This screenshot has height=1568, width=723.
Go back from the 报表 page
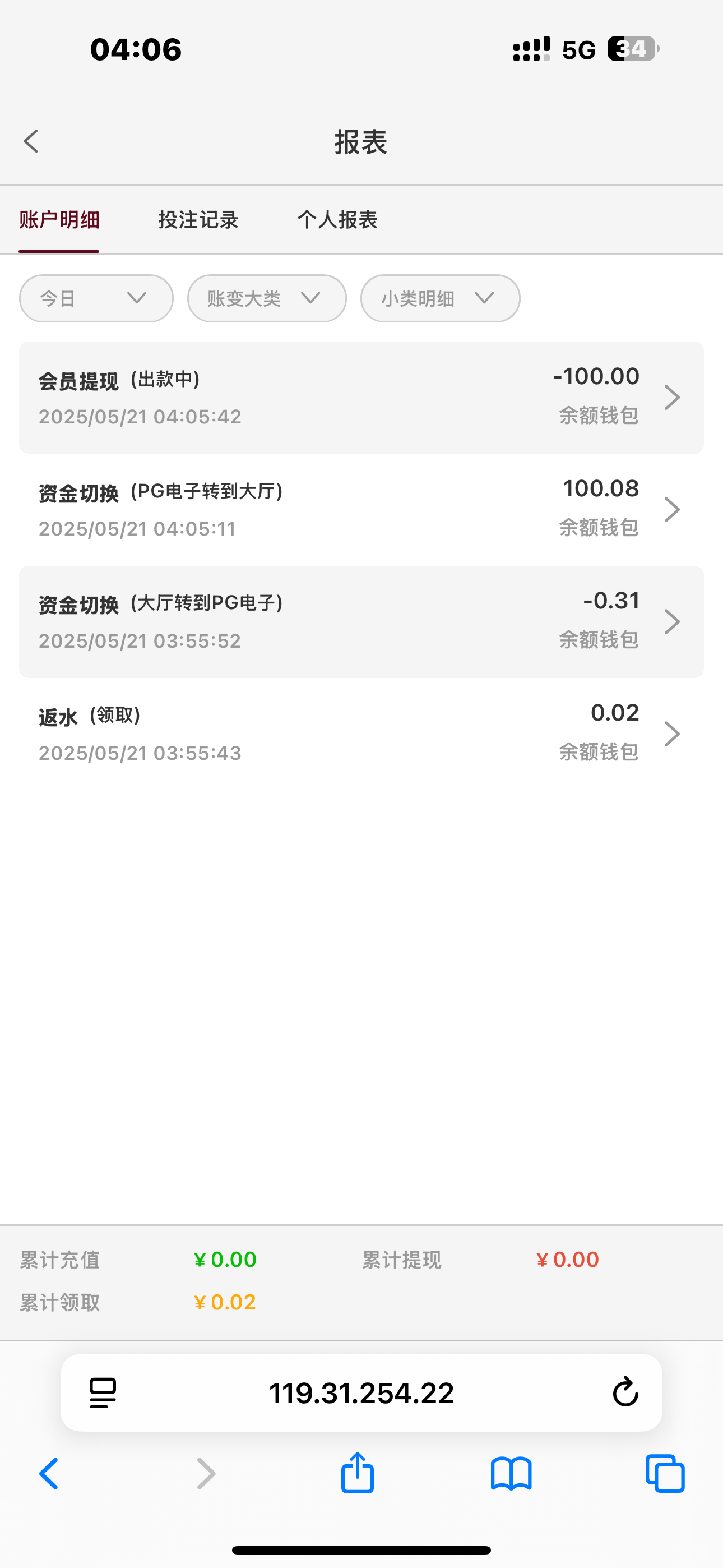[x=31, y=141]
